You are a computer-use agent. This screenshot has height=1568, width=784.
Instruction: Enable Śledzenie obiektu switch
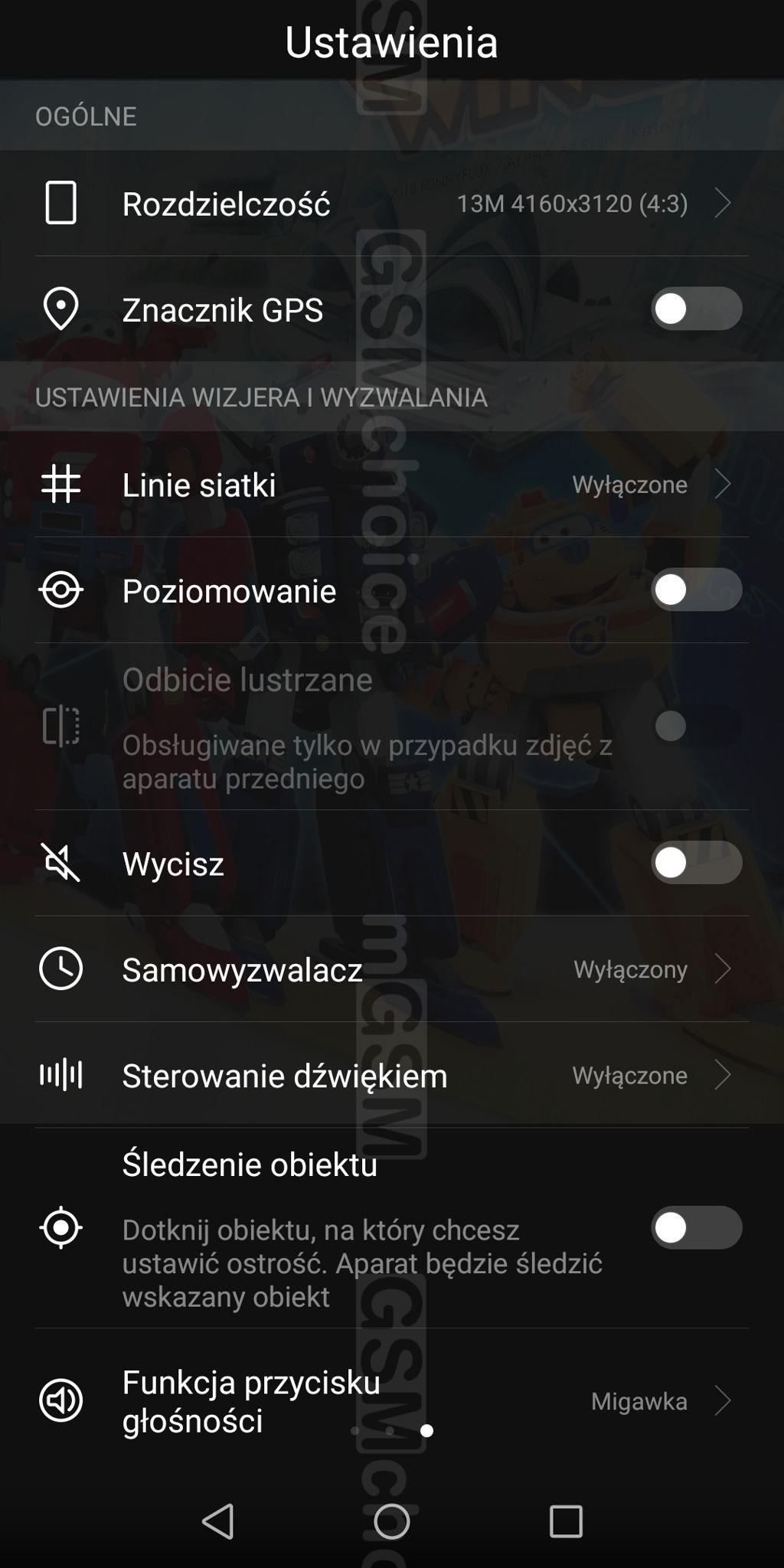695,1227
